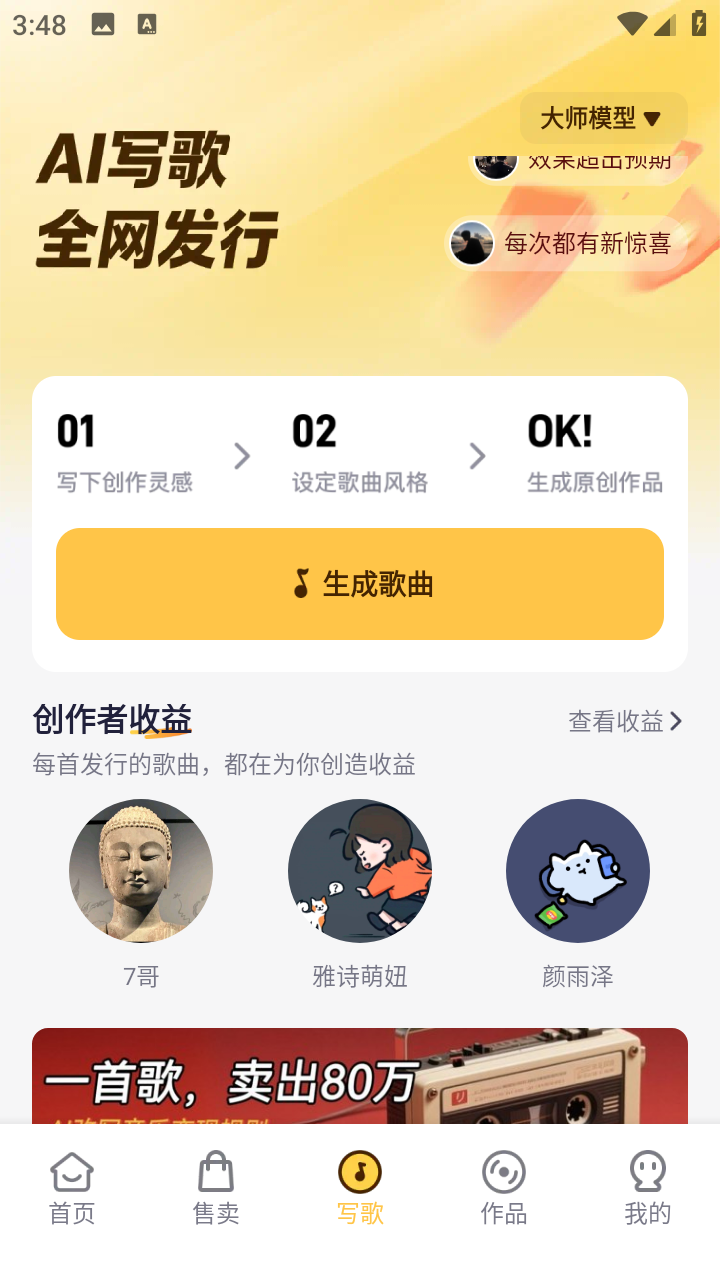
Task: Tap the 我的 profile icon
Action: (647, 1172)
